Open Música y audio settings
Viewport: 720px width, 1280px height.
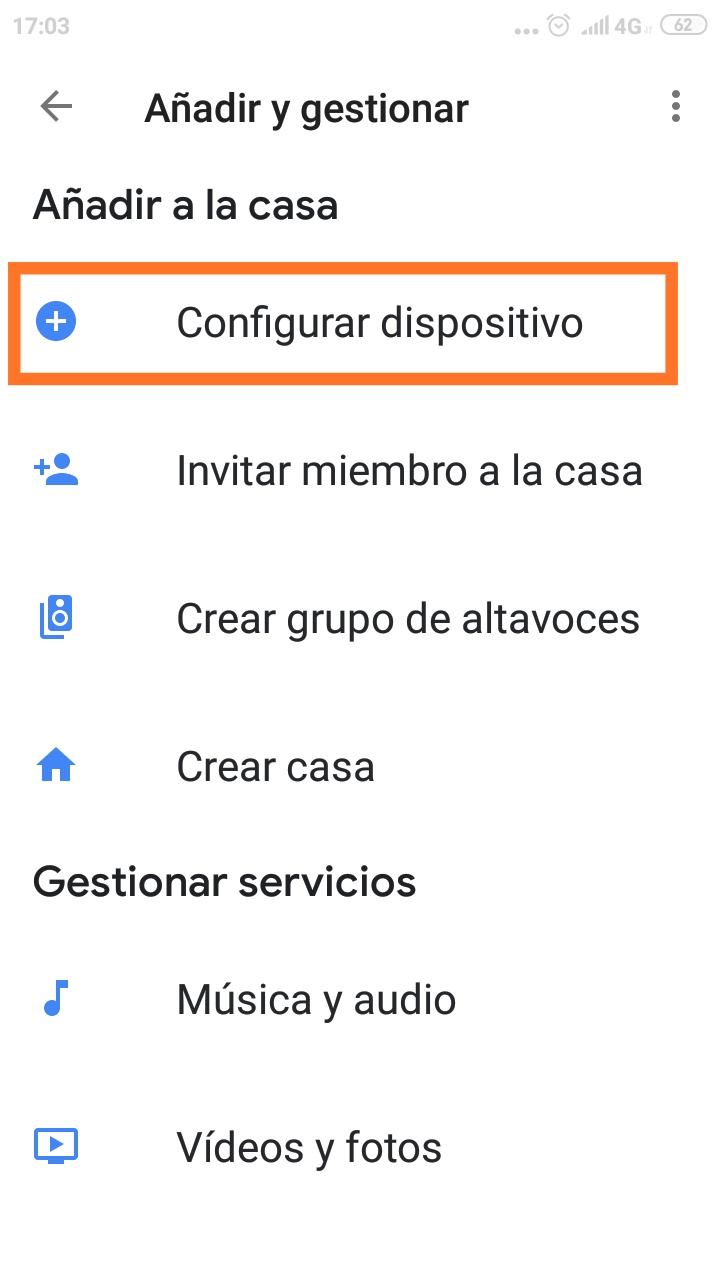360,999
